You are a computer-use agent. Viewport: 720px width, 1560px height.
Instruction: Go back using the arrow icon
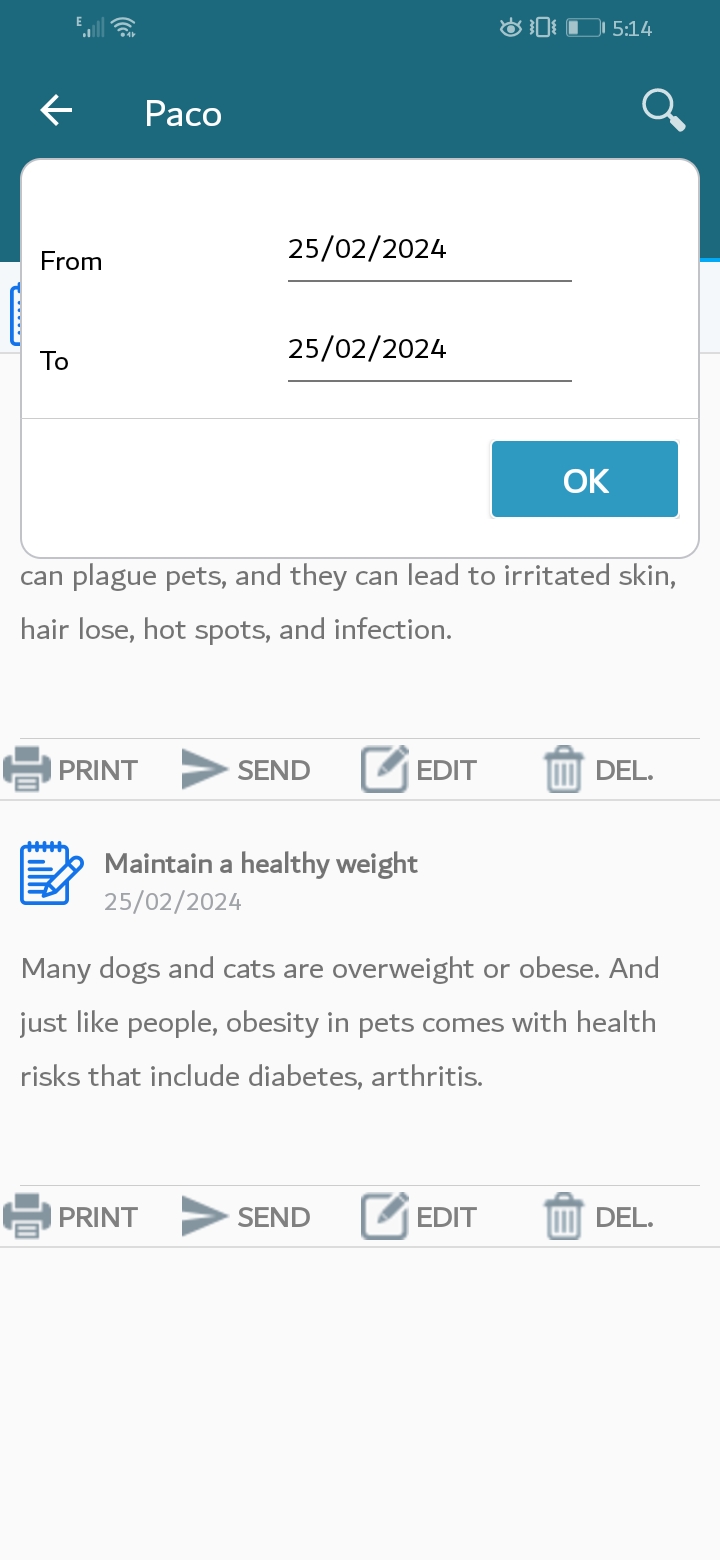pyautogui.click(x=57, y=111)
